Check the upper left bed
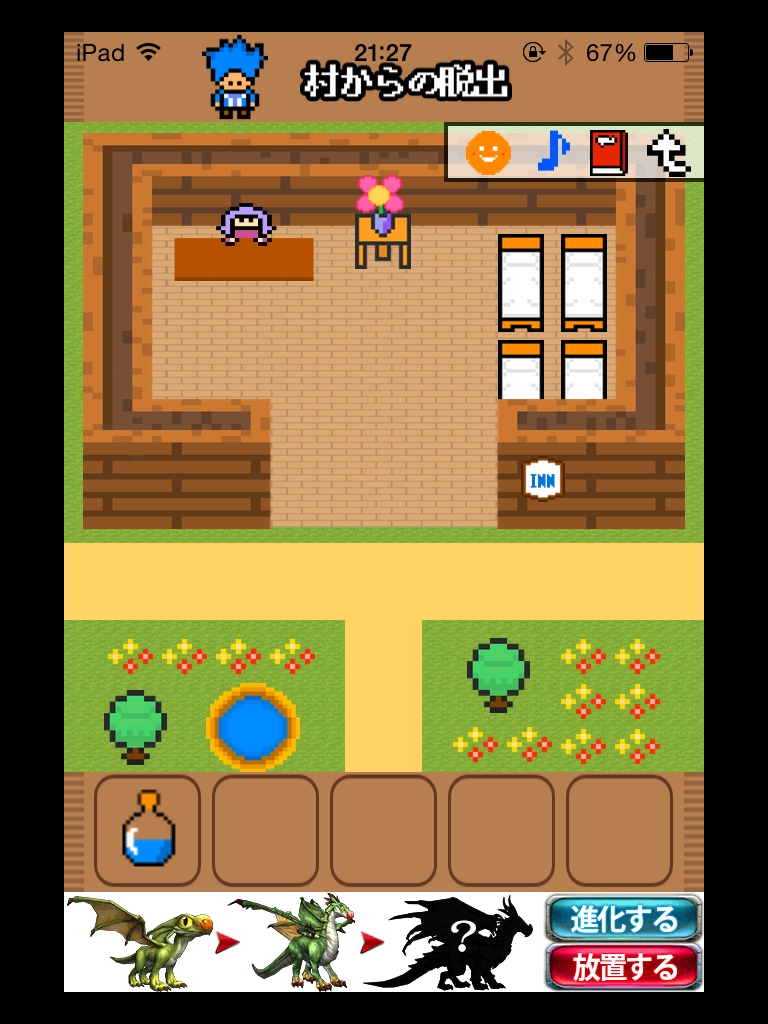Viewport: 768px width, 1024px height. [x=520, y=282]
